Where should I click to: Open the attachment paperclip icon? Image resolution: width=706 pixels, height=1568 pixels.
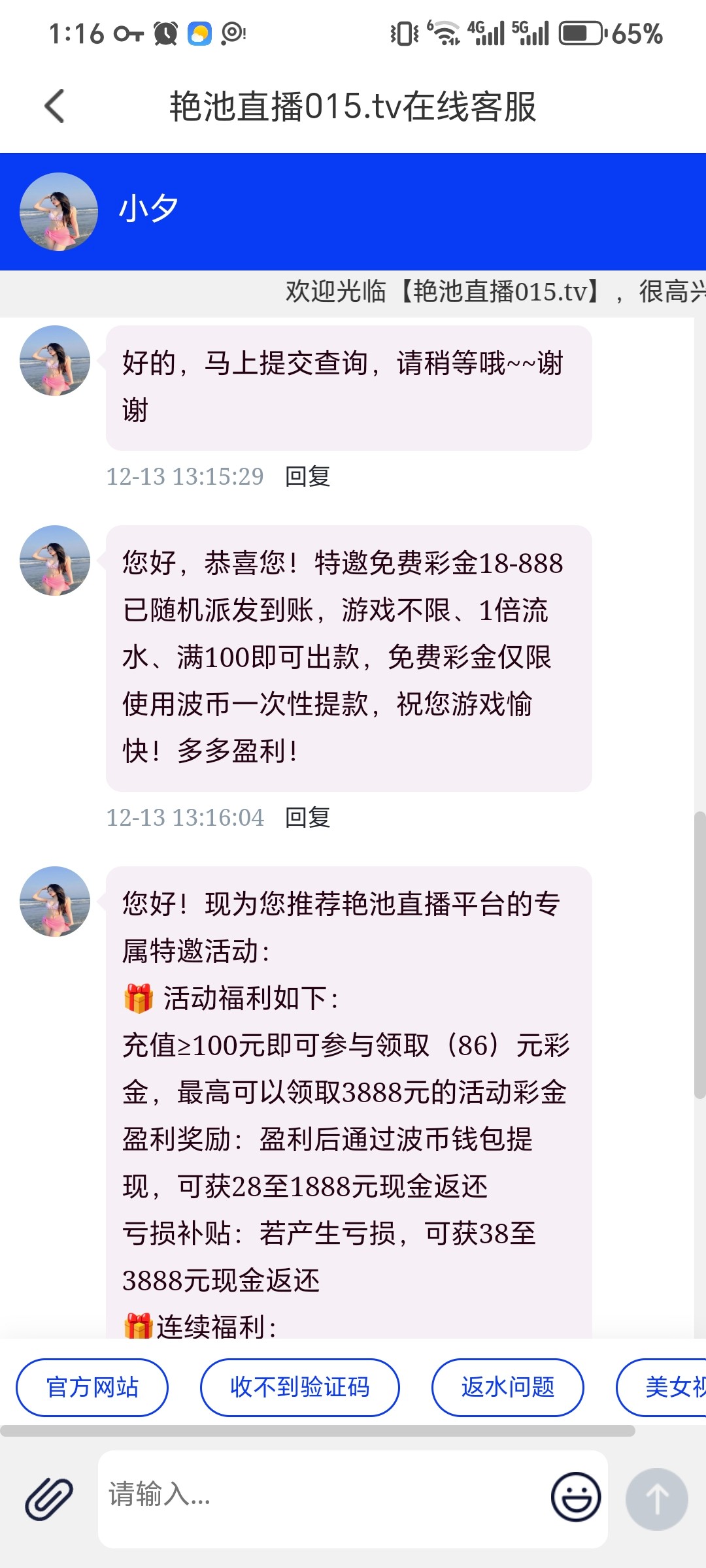pyautogui.click(x=49, y=1499)
